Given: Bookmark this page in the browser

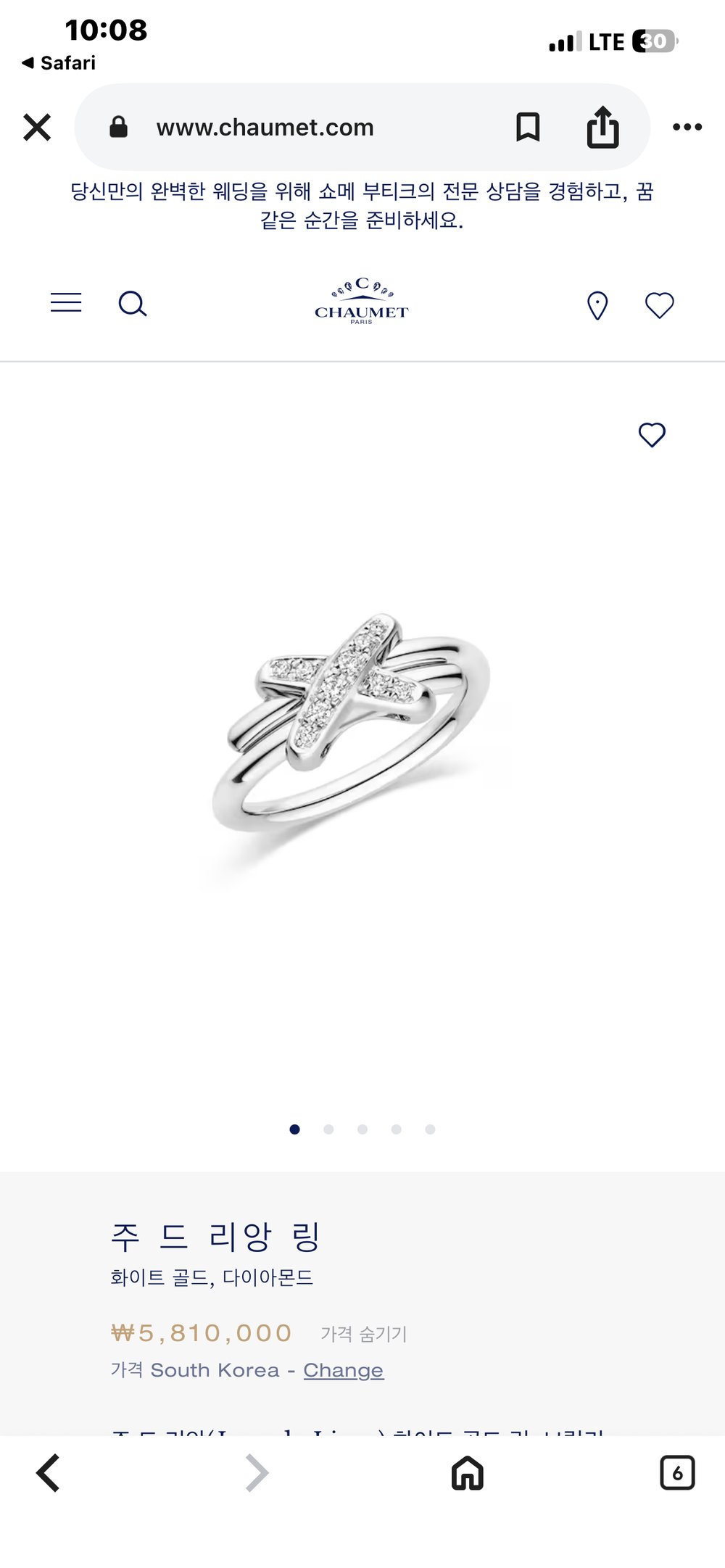Looking at the screenshot, I should pos(528,128).
